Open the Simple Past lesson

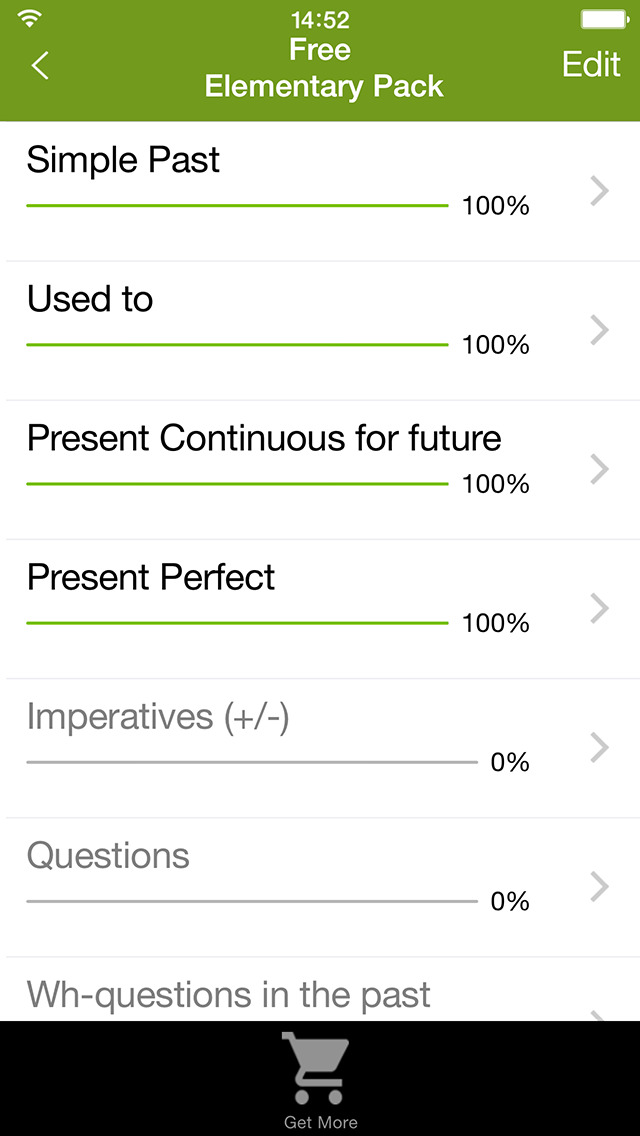click(x=320, y=191)
